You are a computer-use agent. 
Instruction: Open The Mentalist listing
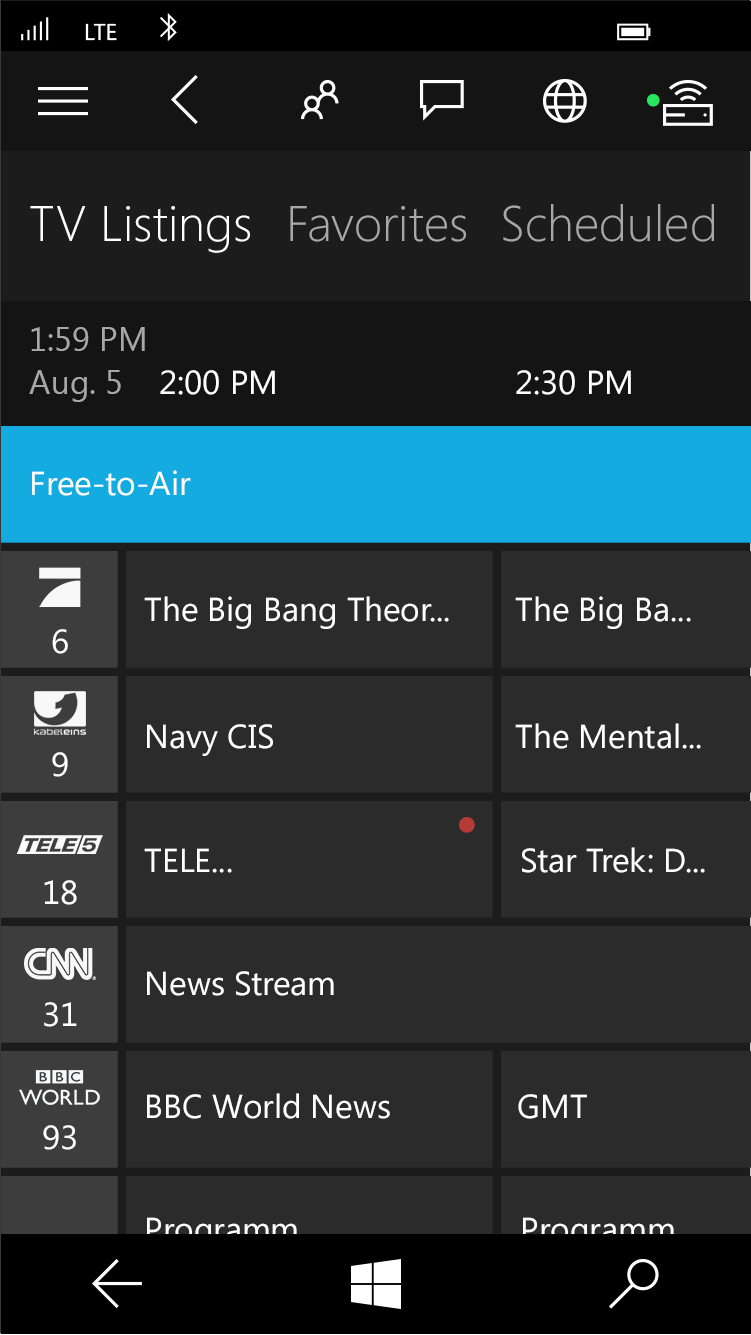626,737
